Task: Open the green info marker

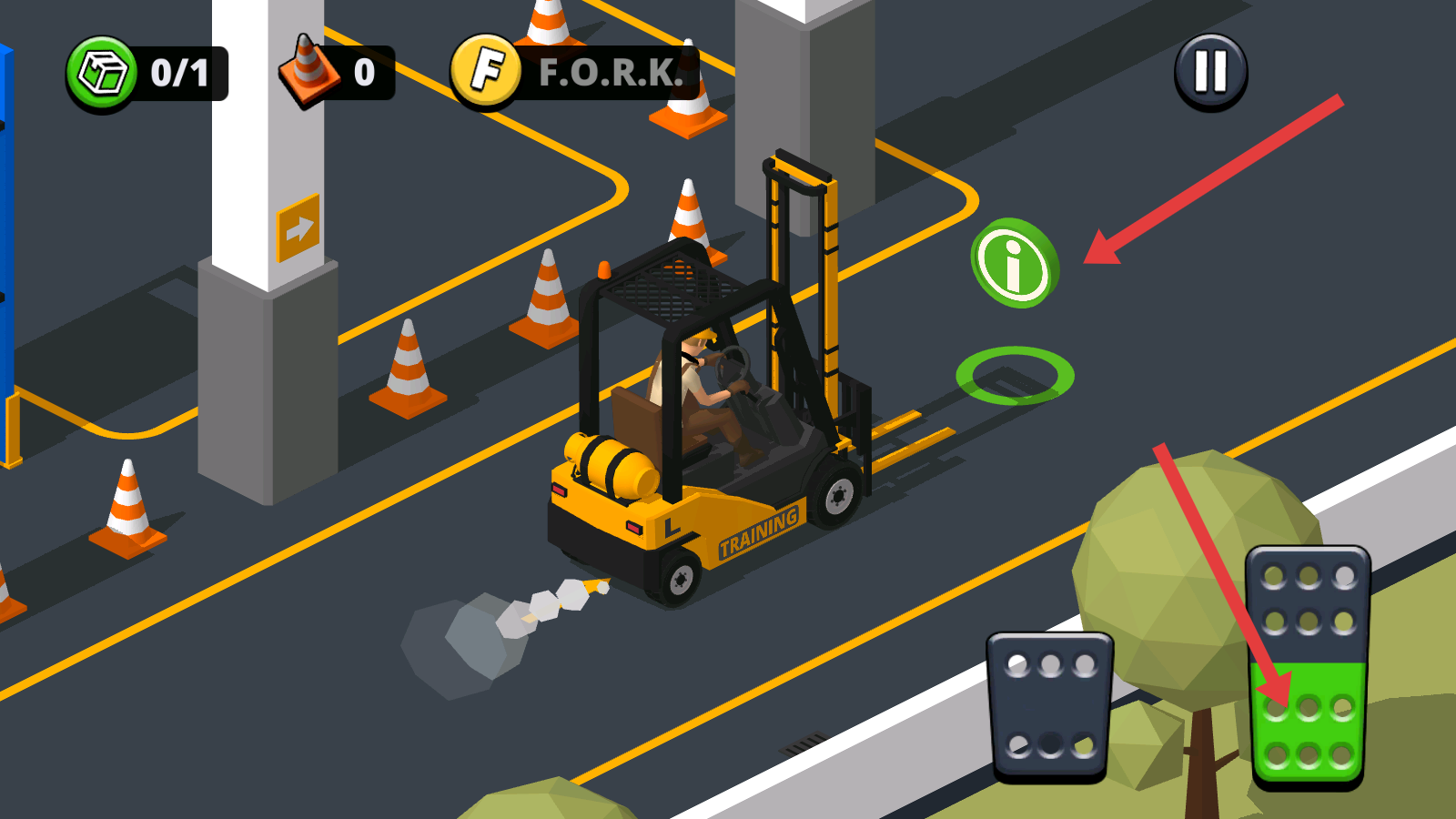Action: tap(1015, 263)
